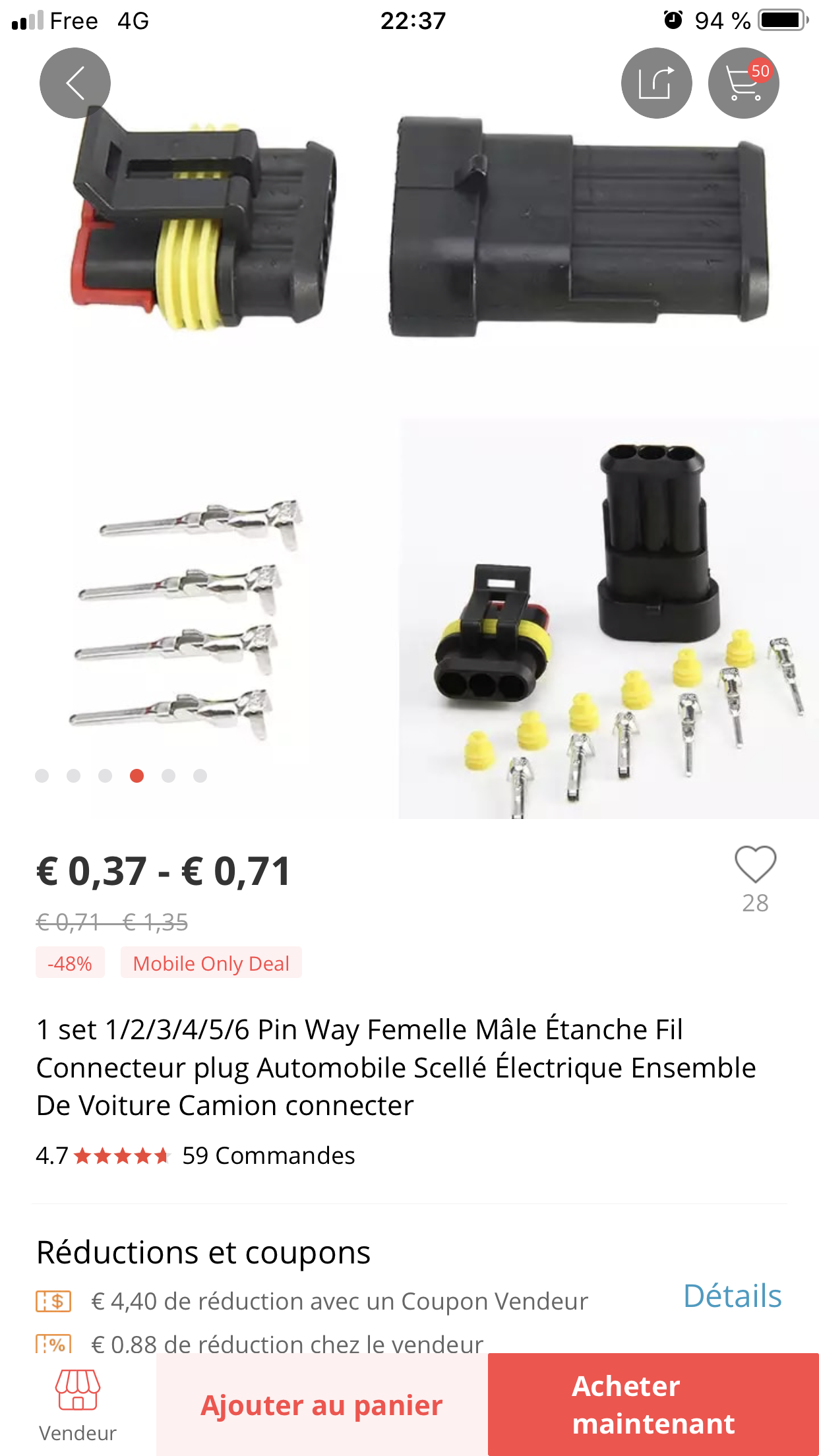Open the product image gallery
Viewport: 819px width, 1456px height.
coord(409,435)
